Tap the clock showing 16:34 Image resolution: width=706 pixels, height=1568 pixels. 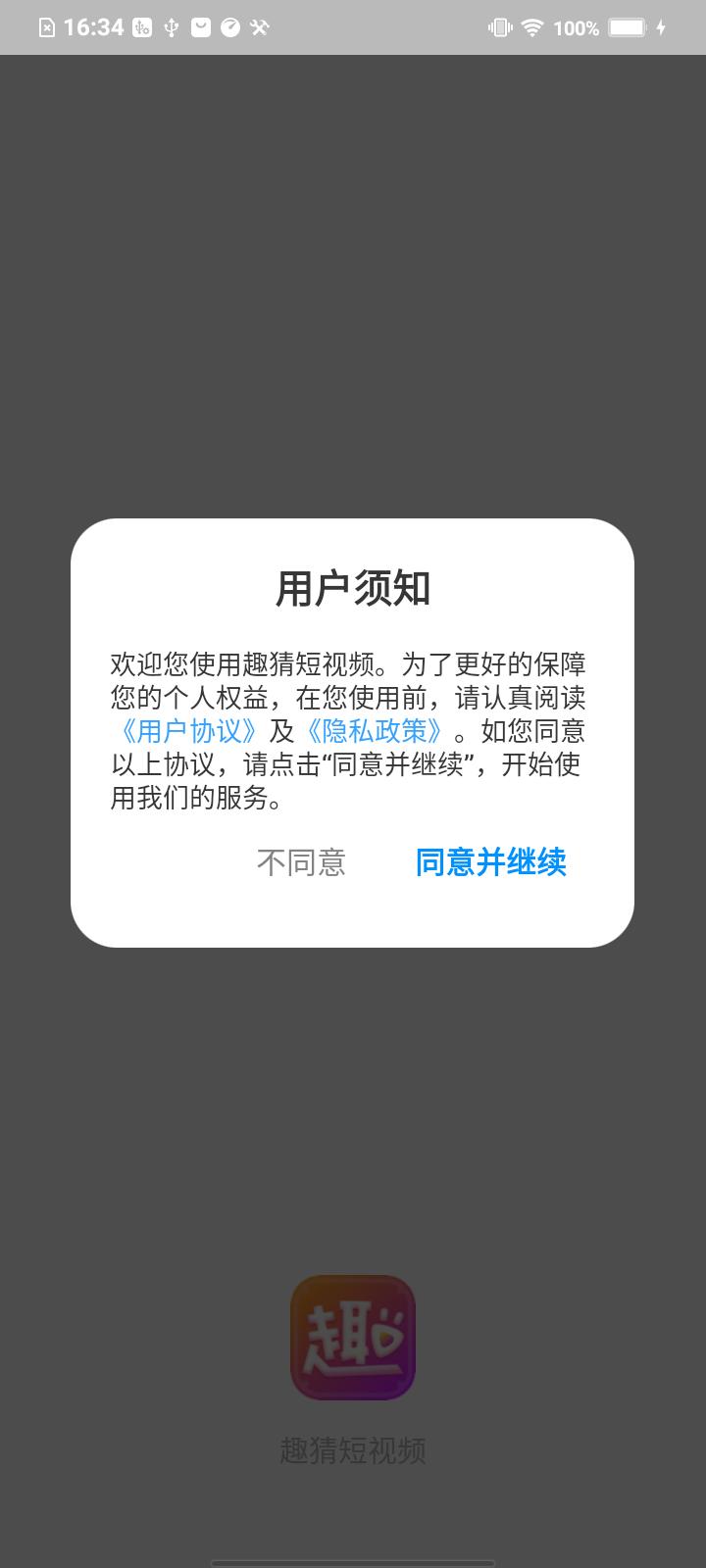(x=93, y=28)
